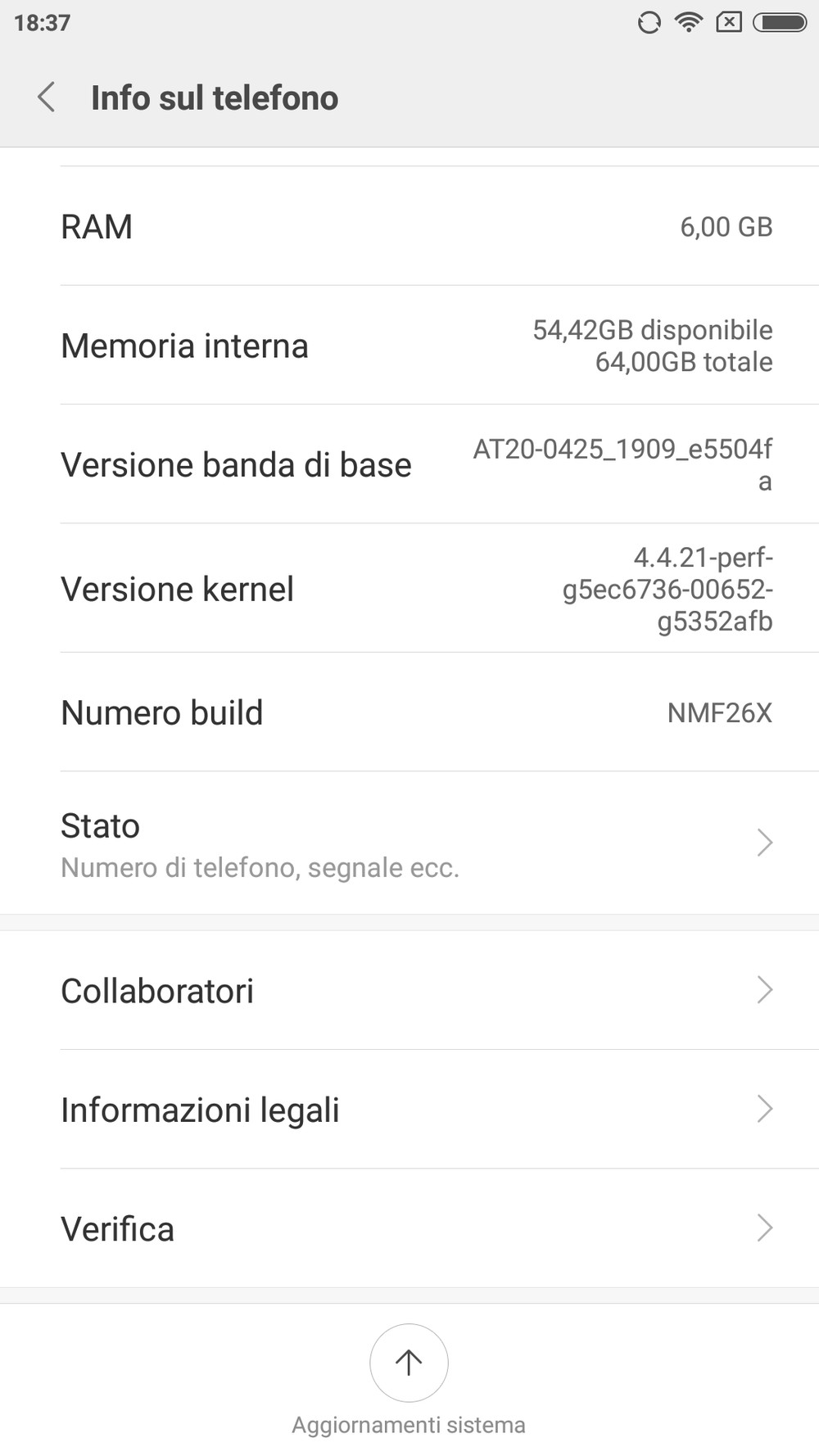Open the Verifica row
819x1456 pixels.
click(x=409, y=1228)
